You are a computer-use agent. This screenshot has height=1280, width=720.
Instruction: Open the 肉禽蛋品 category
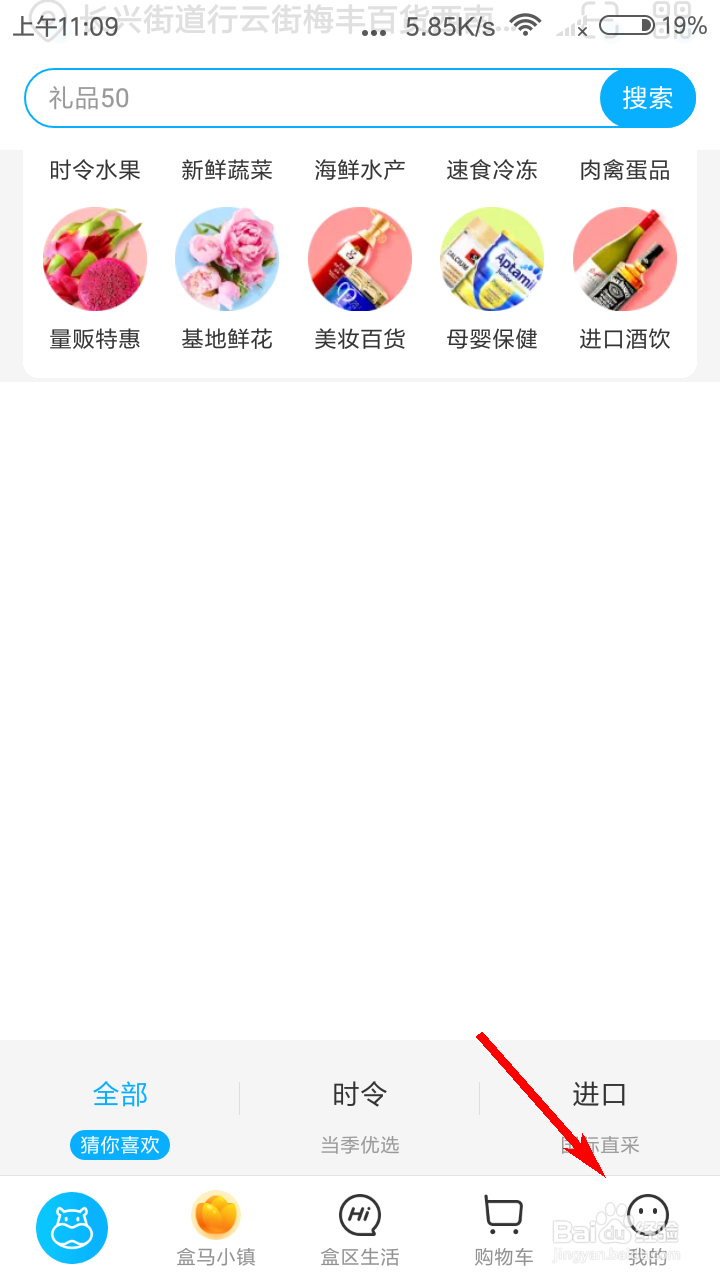(x=625, y=170)
